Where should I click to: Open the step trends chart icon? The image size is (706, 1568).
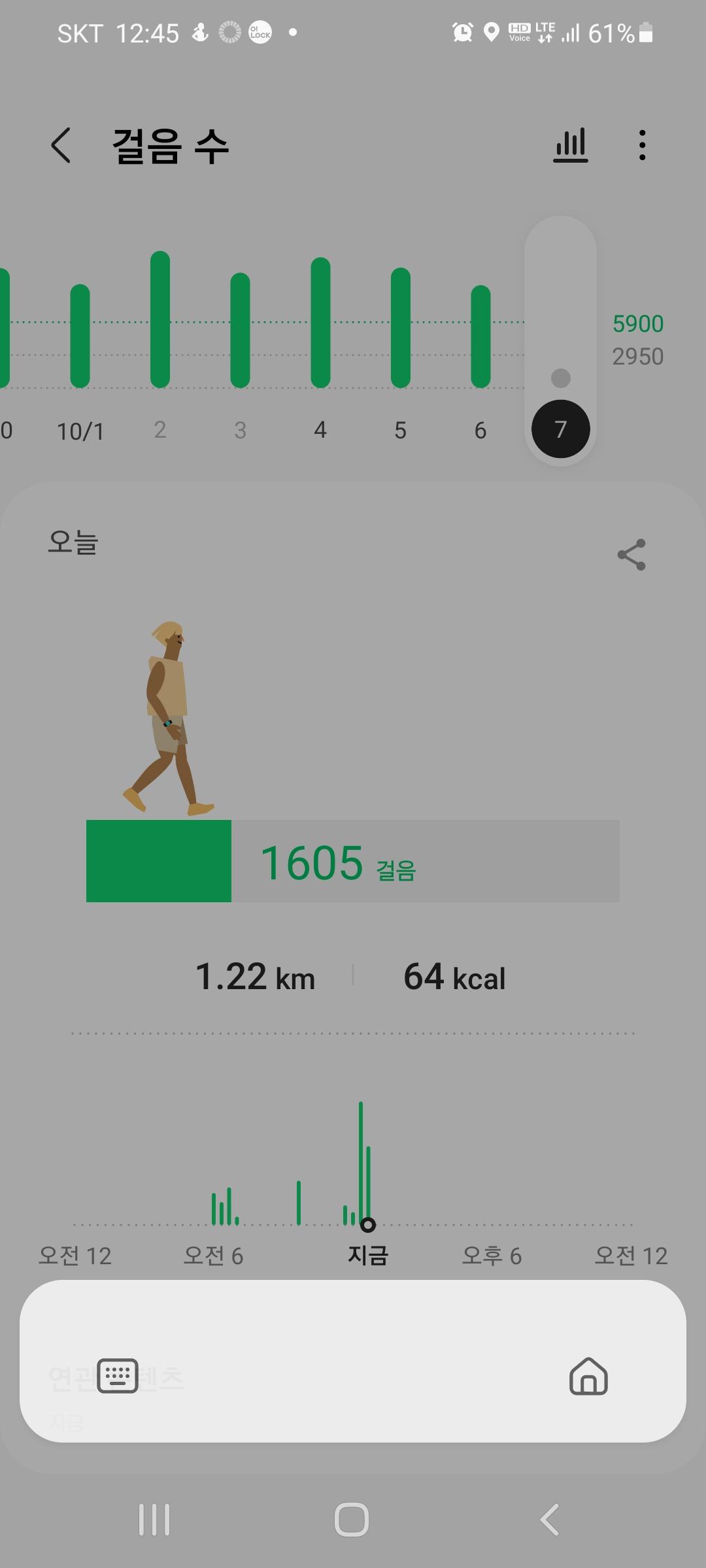click(570, 145)
